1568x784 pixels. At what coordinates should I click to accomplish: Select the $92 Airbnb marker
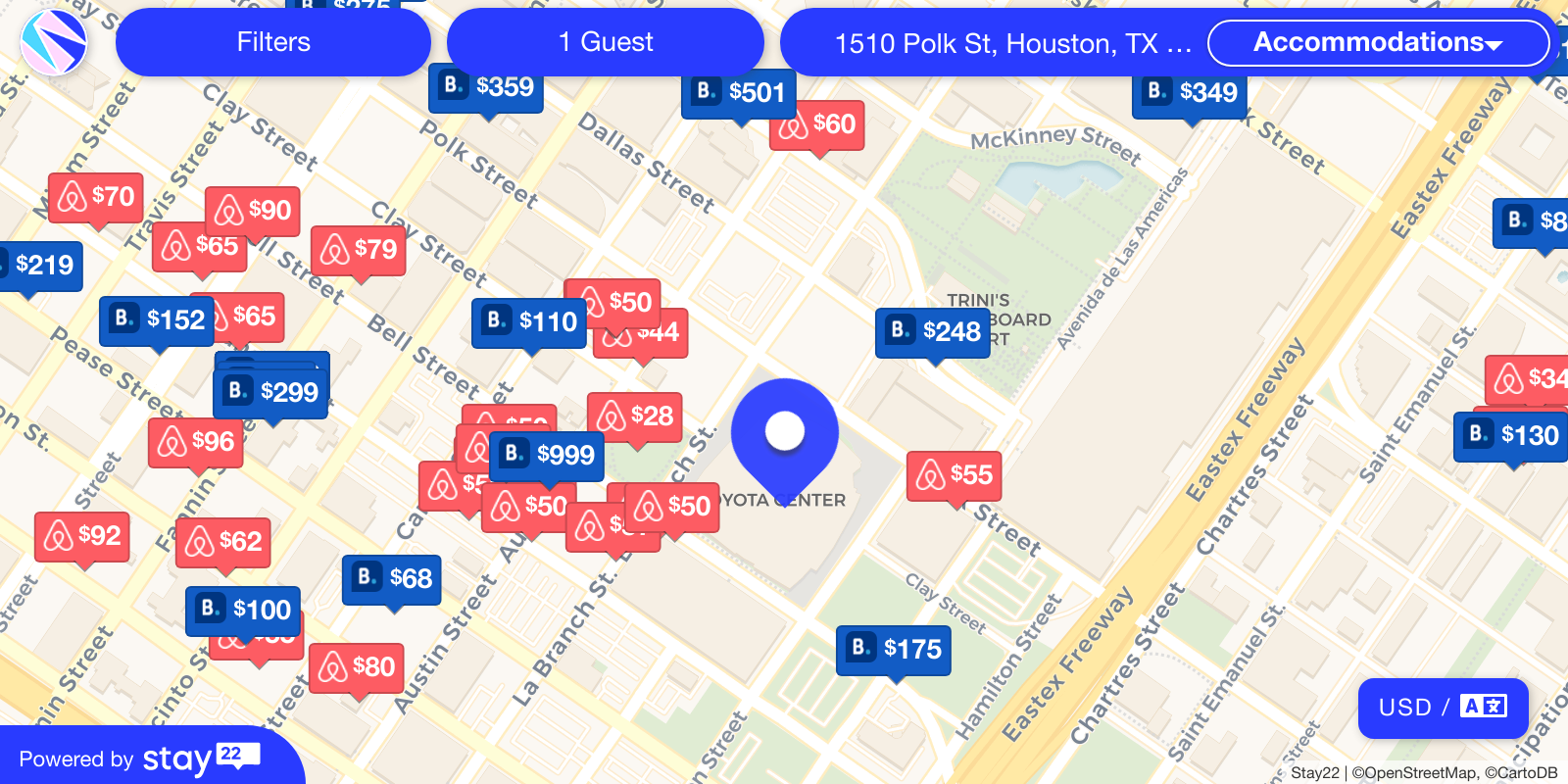[x=82, y=536]
